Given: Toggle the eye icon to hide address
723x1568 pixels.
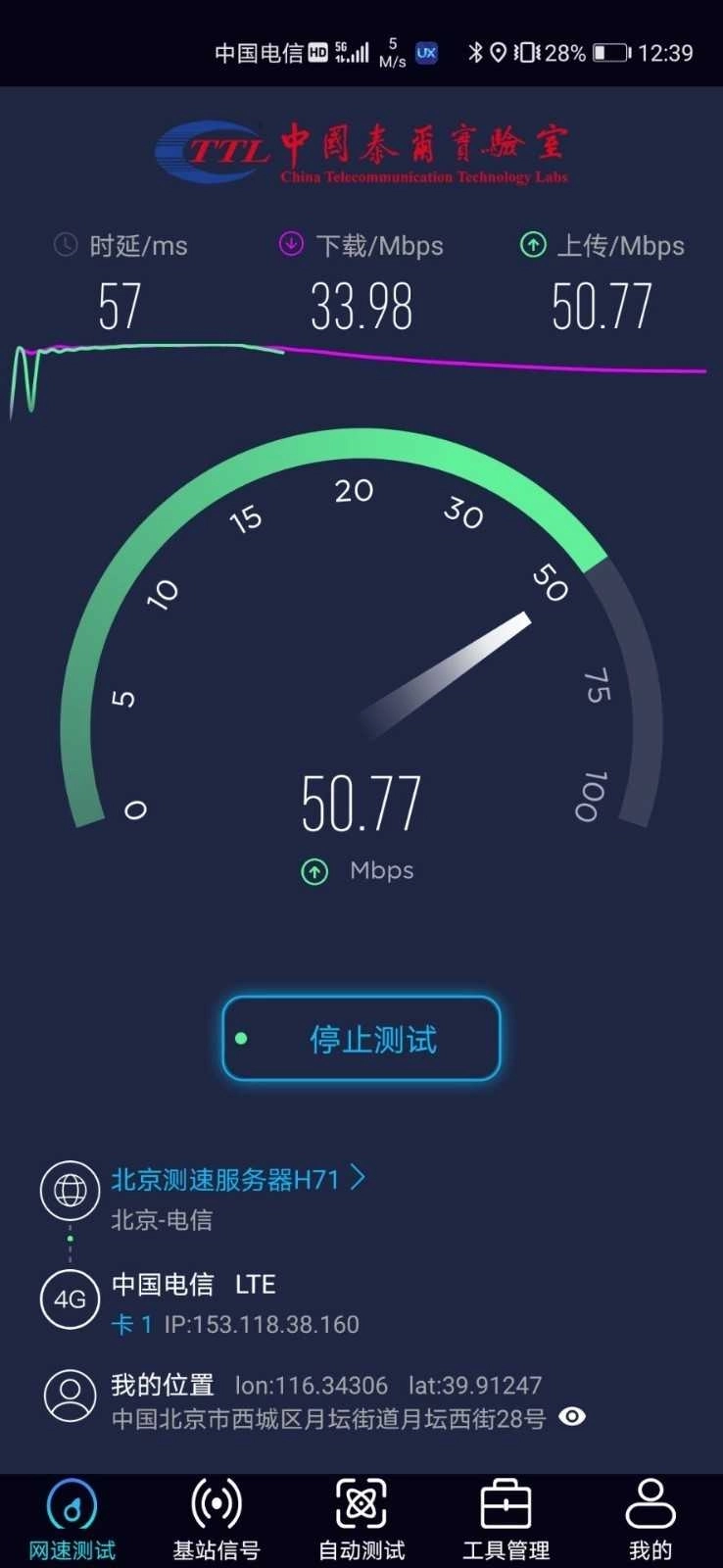Looking at the screenshot, I should tap(572, 1417).
